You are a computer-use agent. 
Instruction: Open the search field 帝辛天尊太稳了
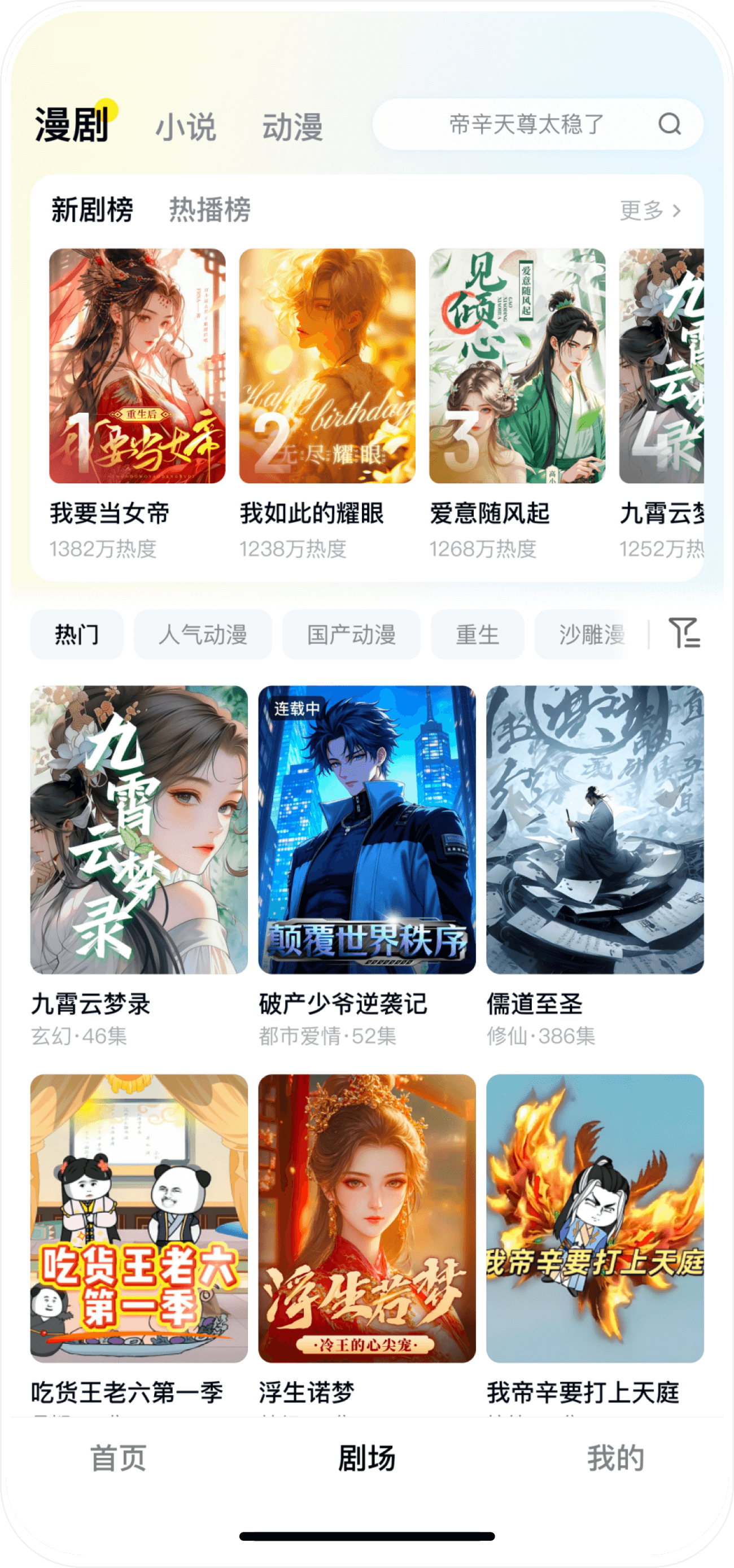click(525, 124)
